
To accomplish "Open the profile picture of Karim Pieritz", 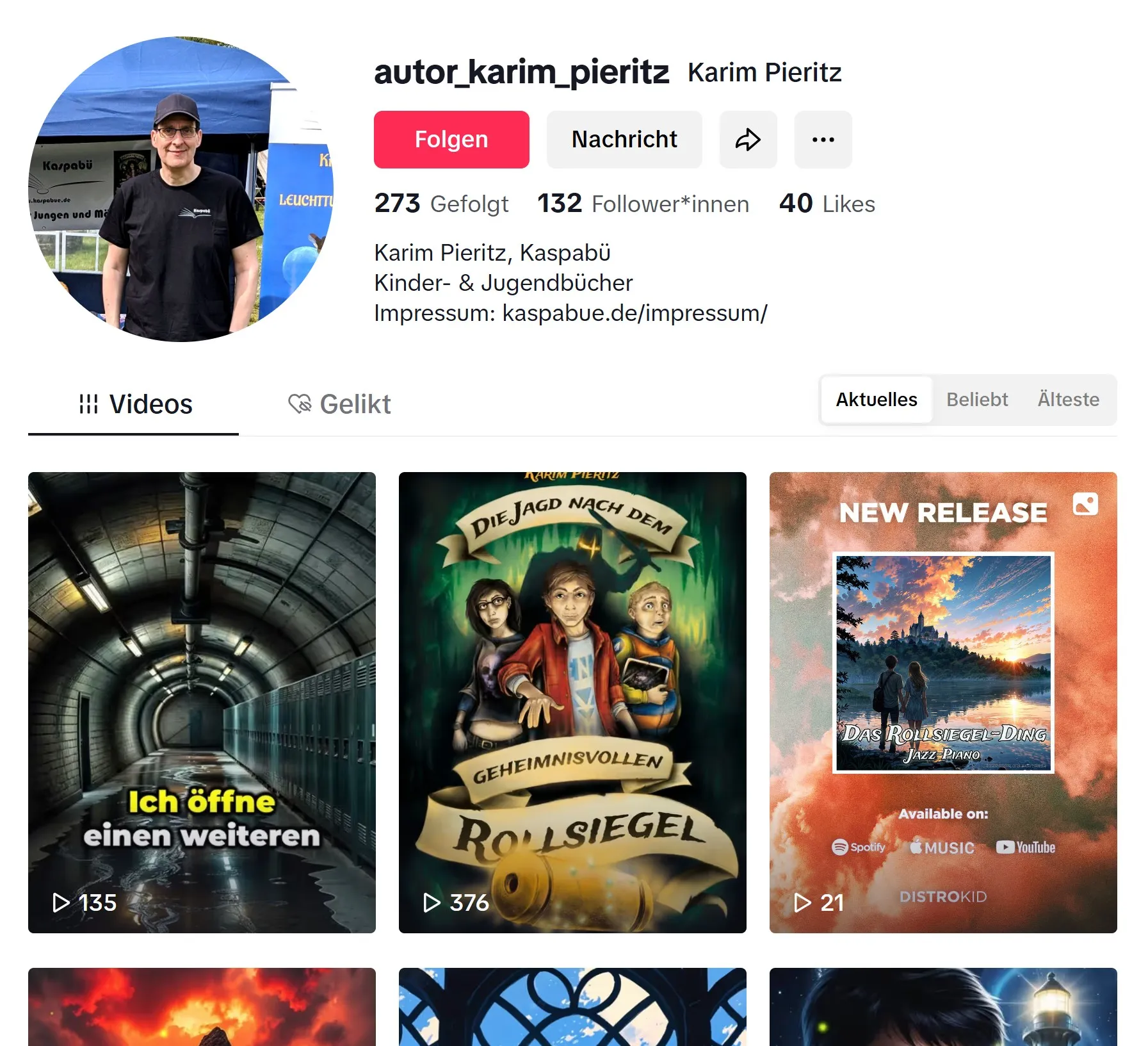I will [x=181, y=189].
